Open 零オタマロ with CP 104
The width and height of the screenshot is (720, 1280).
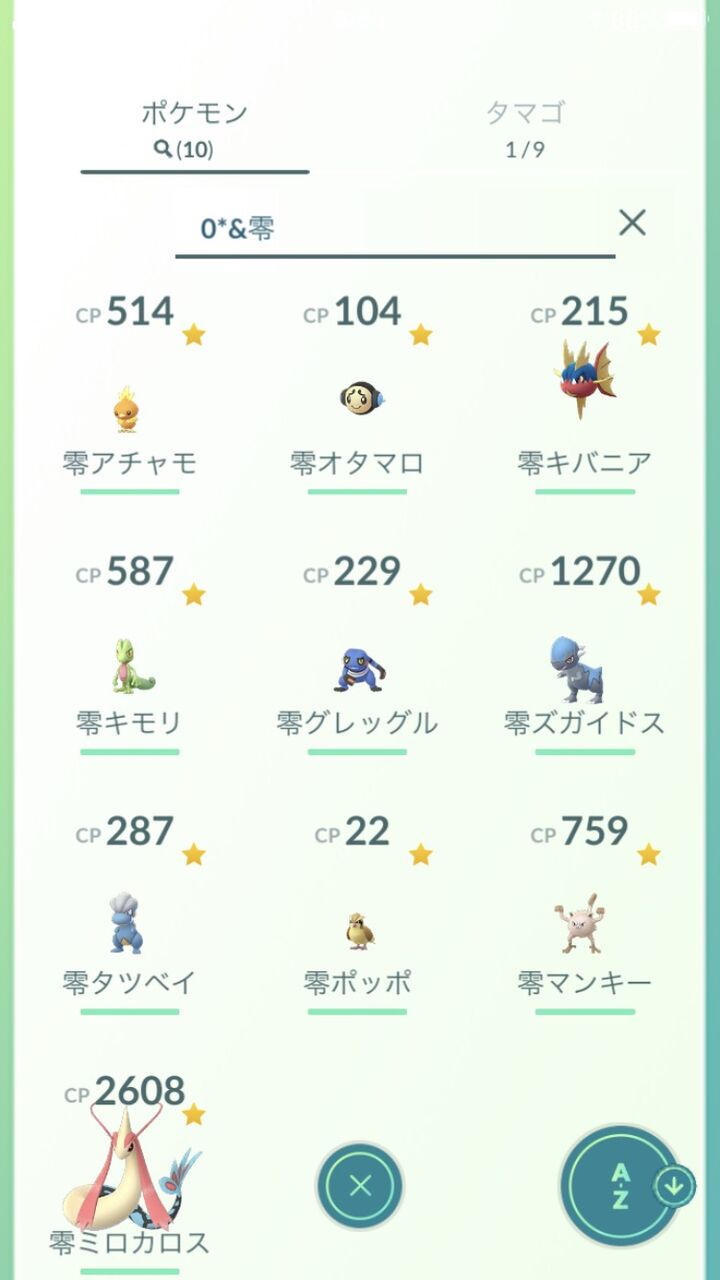pyautogui.click(x=357, y=400)
